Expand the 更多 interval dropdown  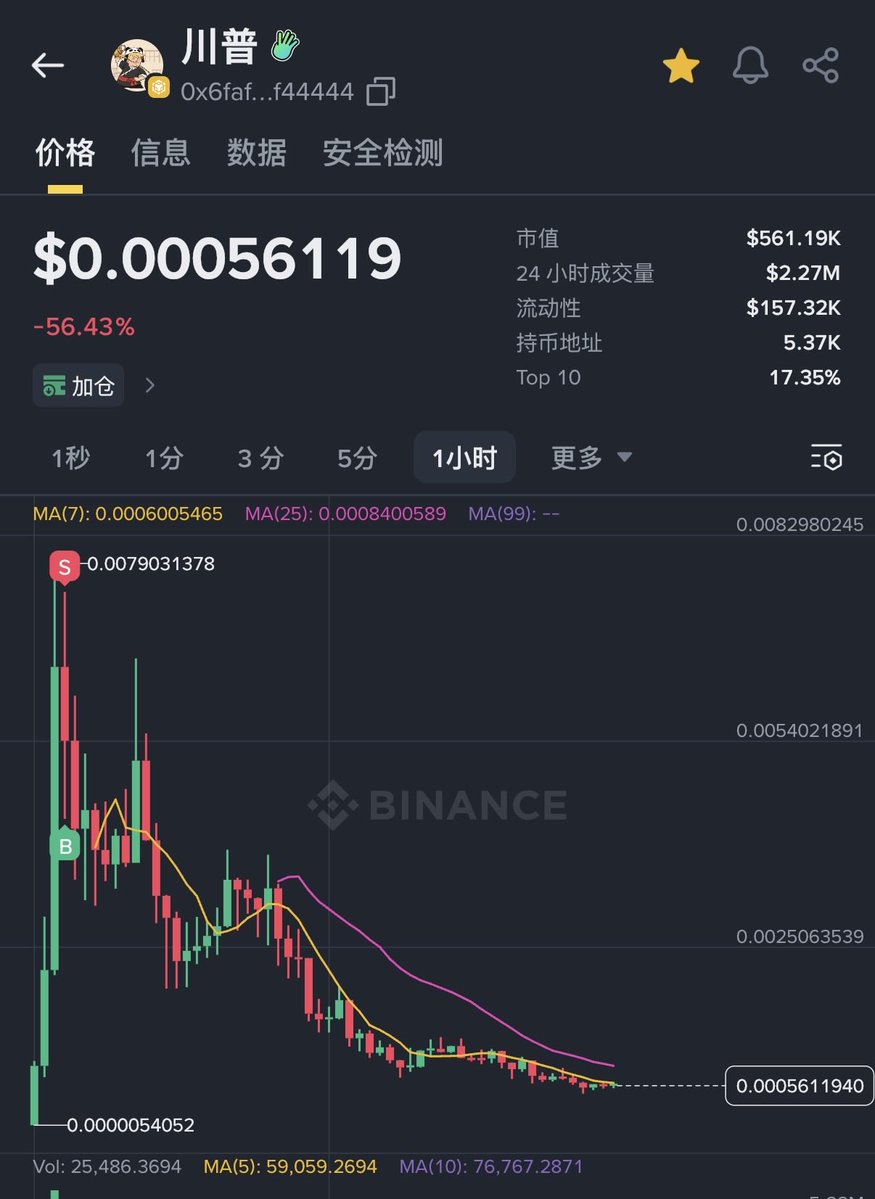pyautogui.click(x=591, y=458)
